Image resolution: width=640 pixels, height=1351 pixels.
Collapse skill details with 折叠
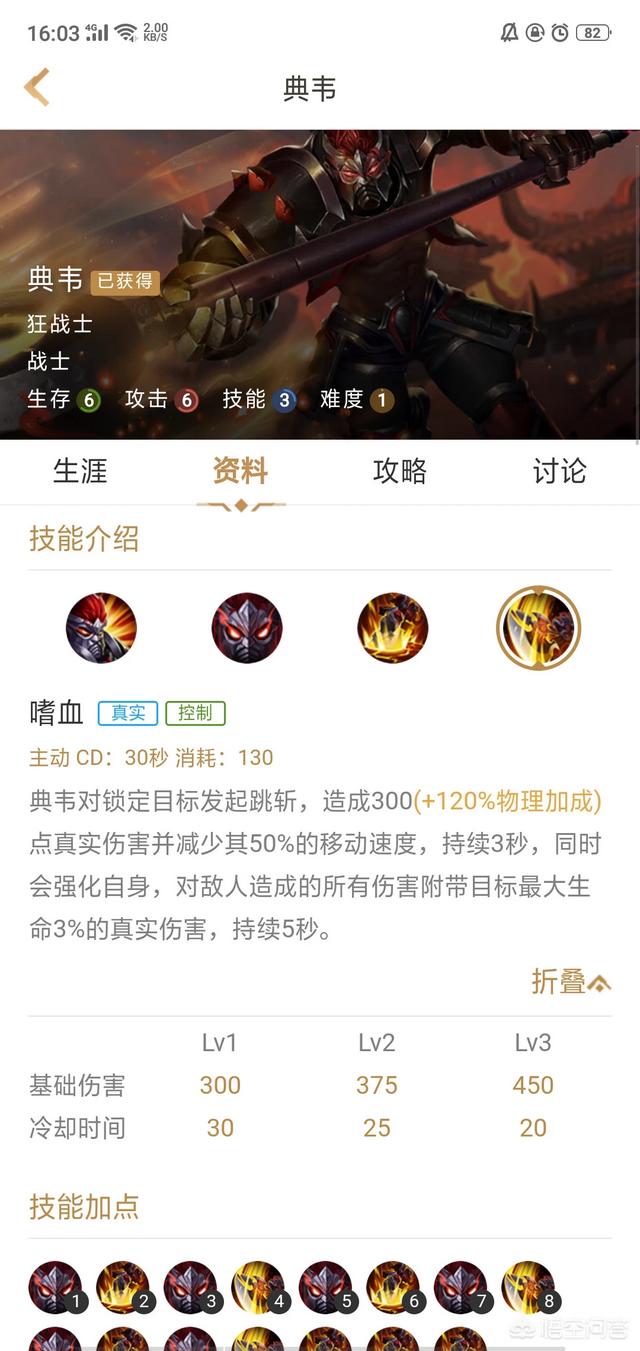coord(570,982)
